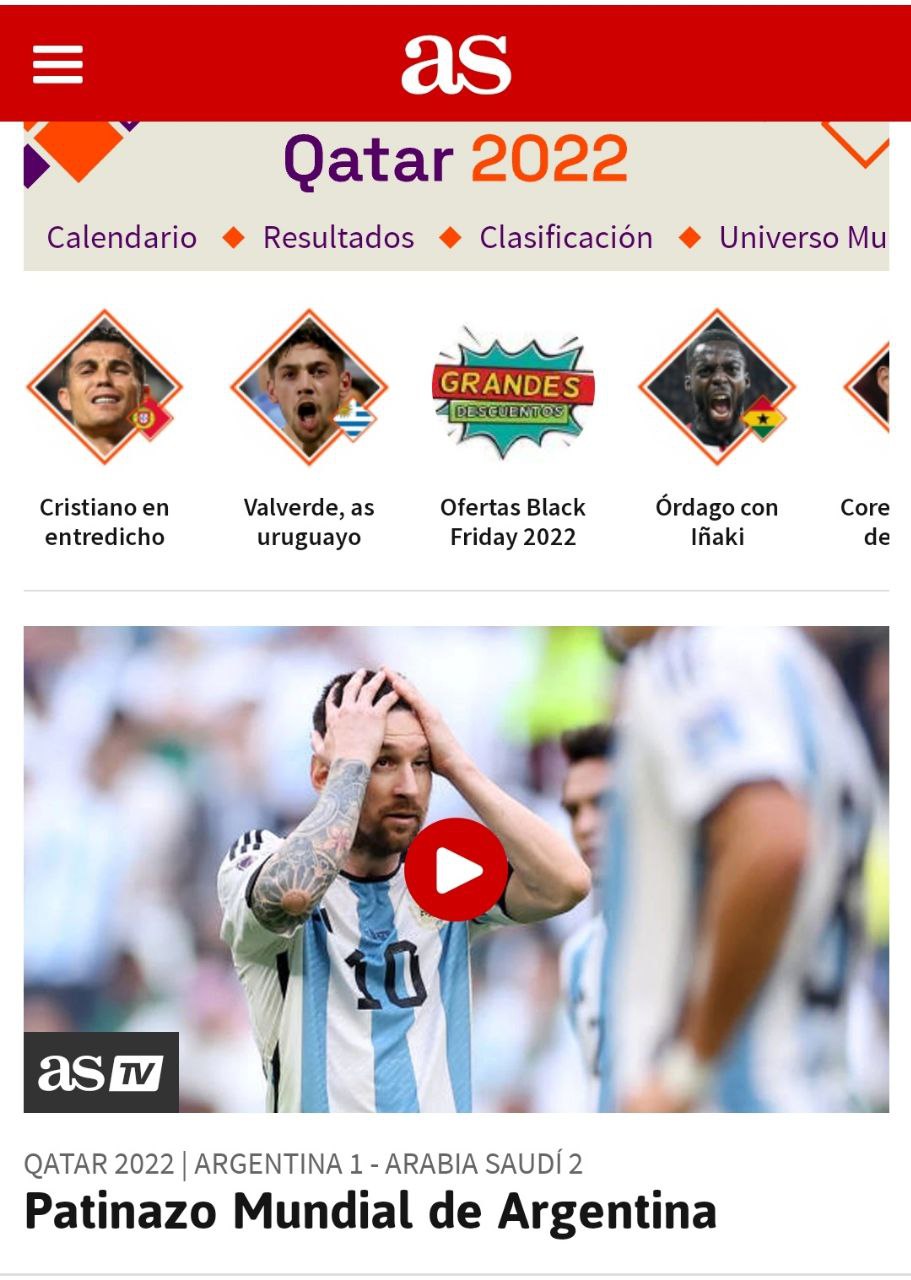Open the Calendario section

coord(122,238)
